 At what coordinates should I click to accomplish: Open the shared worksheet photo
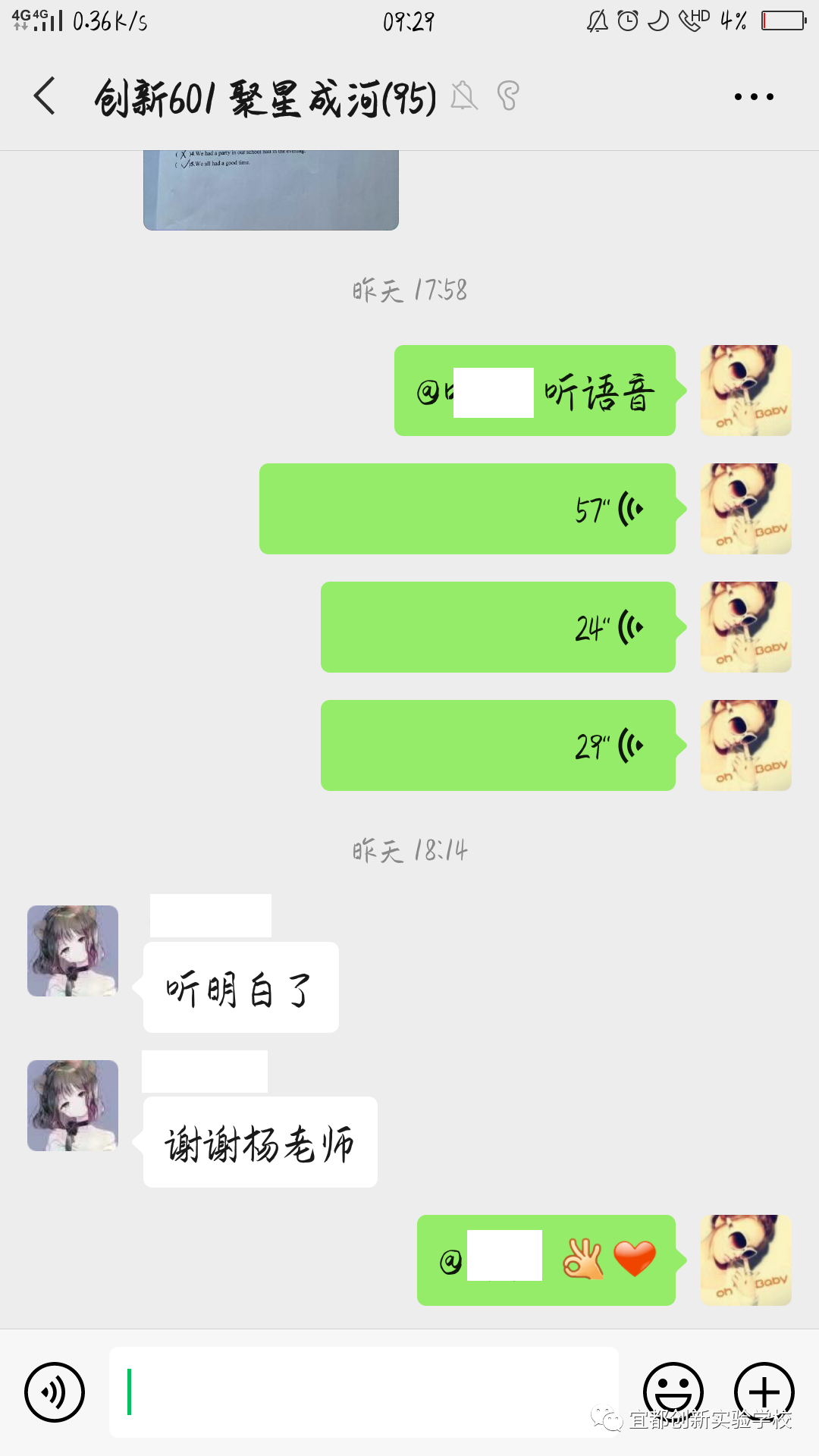click(x=271, y=190)
